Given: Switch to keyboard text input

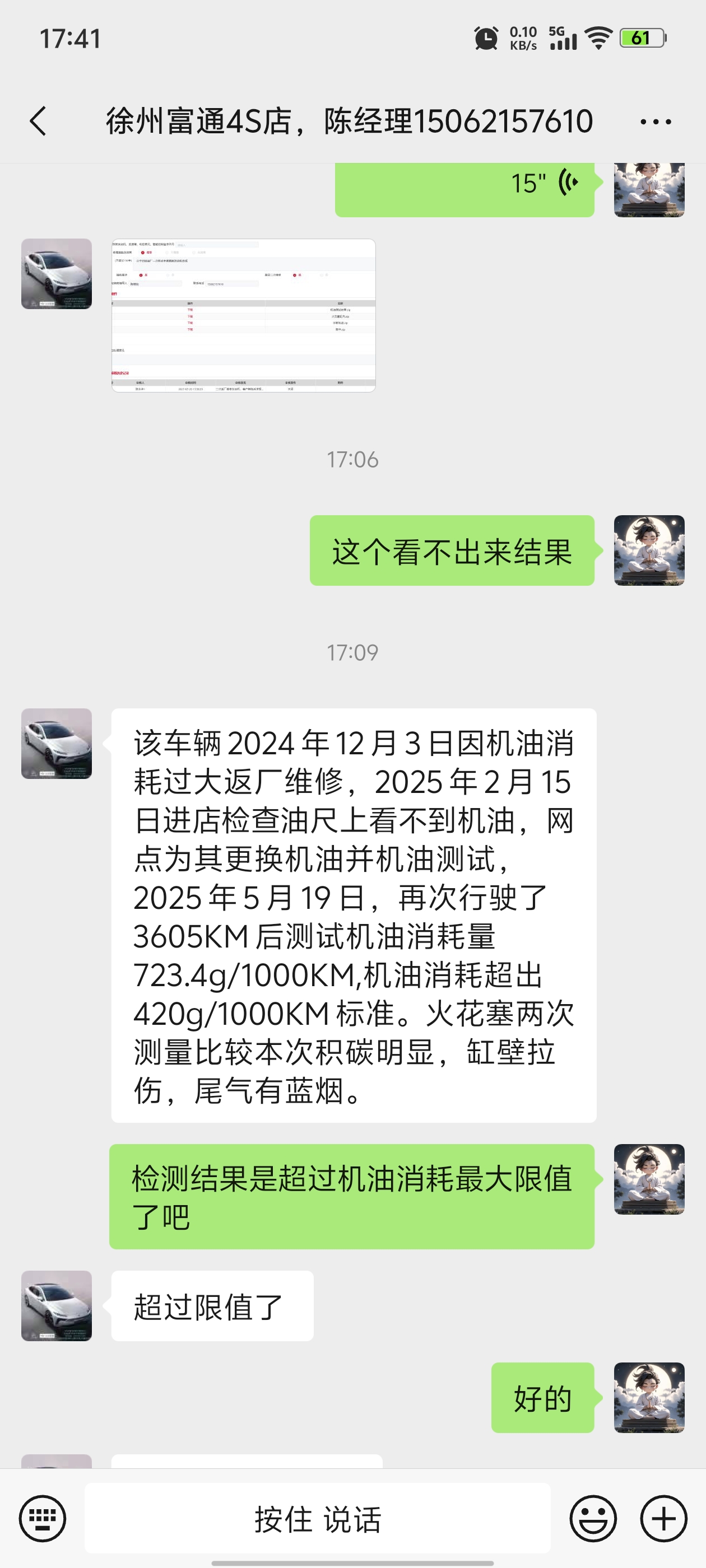Looking at the screenshot, I should [43, 1518].
